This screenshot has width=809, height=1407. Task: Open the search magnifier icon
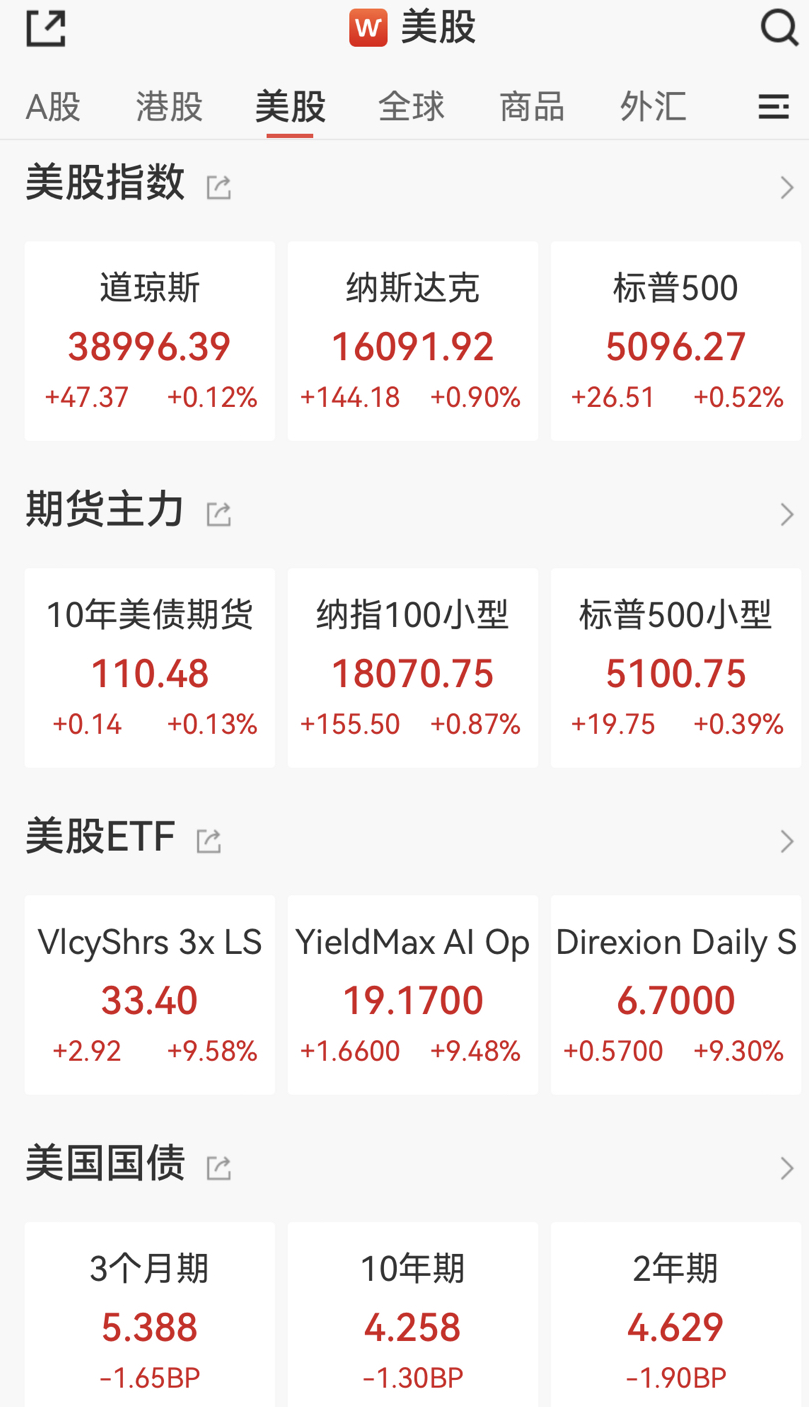coord(778,28)
